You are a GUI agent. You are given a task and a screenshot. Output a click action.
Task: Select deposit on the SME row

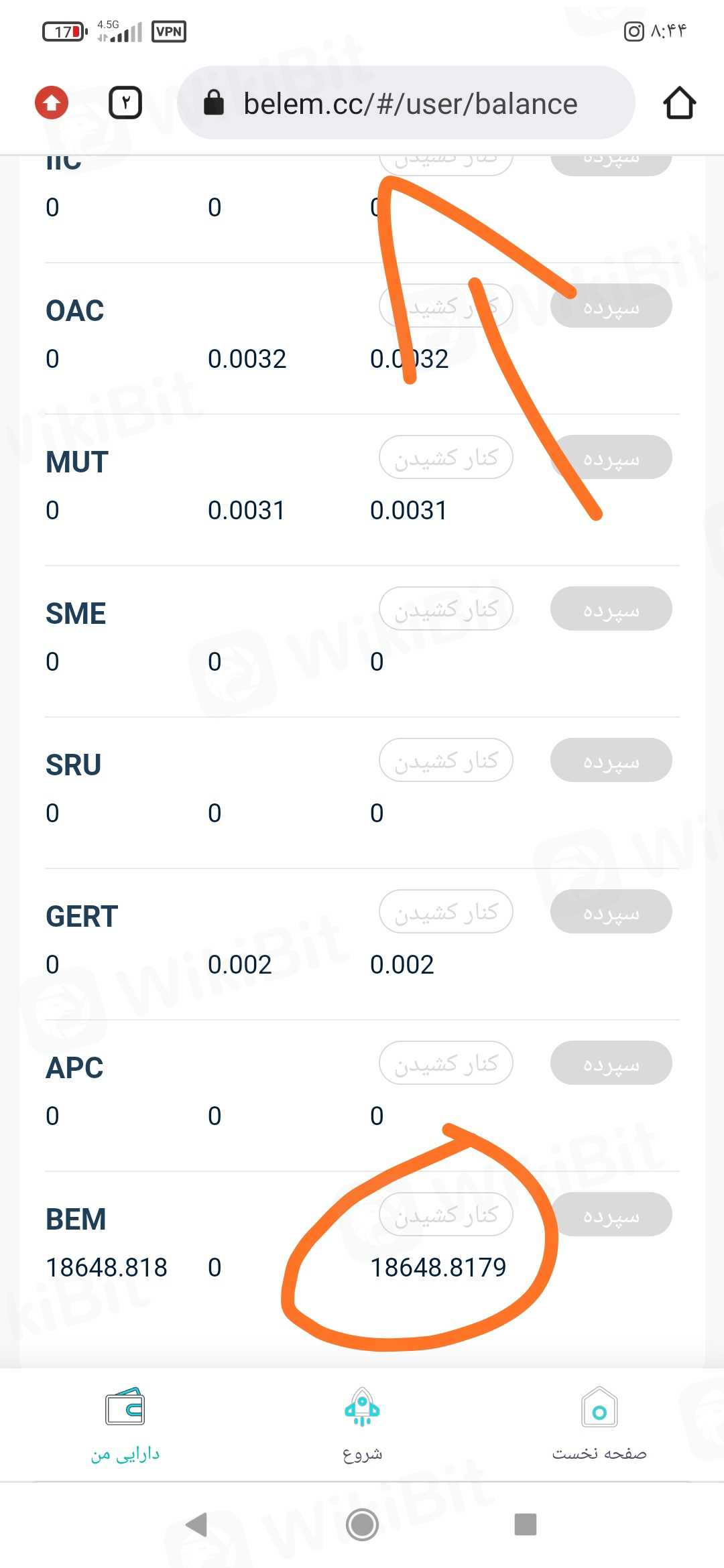(x=611, y=609)
